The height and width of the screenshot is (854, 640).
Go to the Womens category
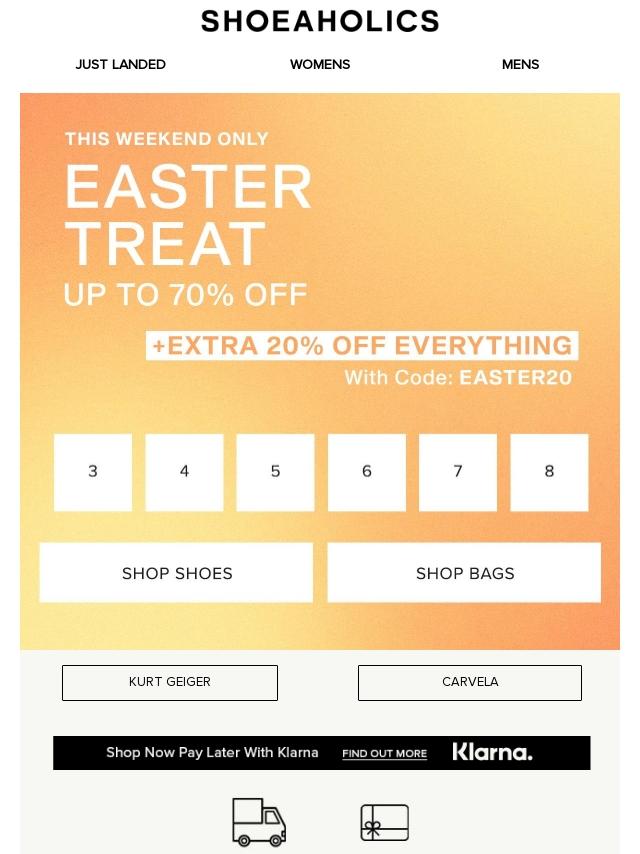click(320, 64)
